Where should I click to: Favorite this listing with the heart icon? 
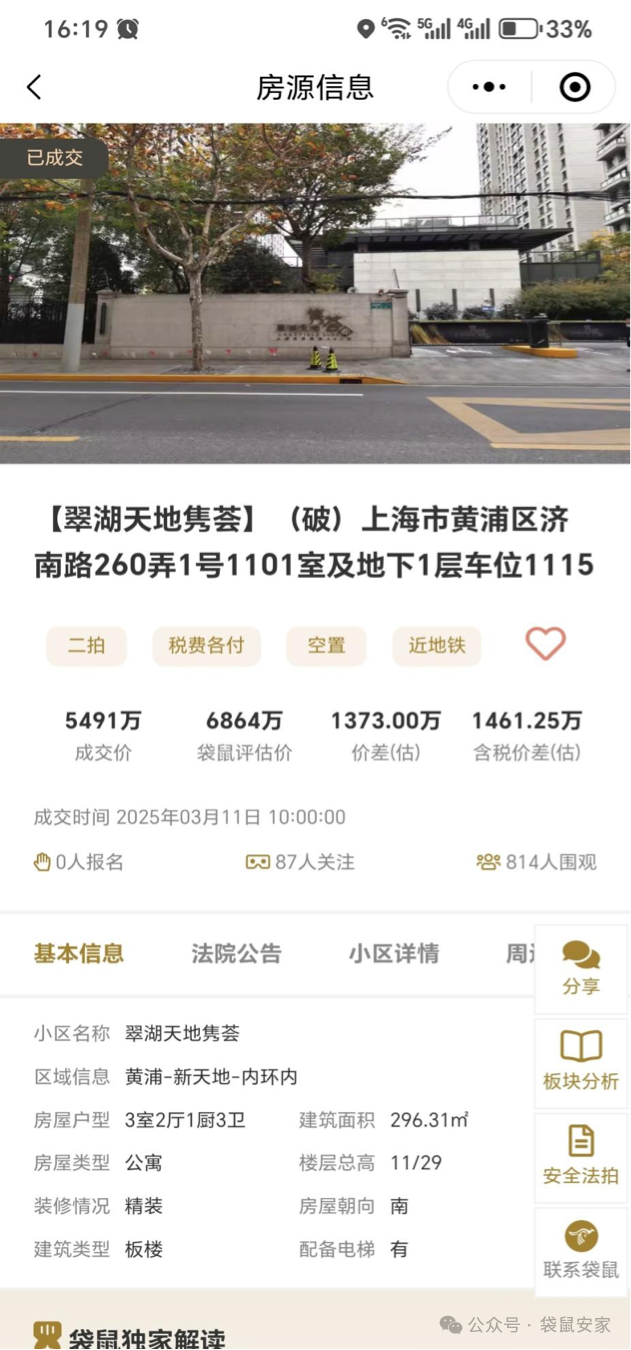tap(545, 644)
